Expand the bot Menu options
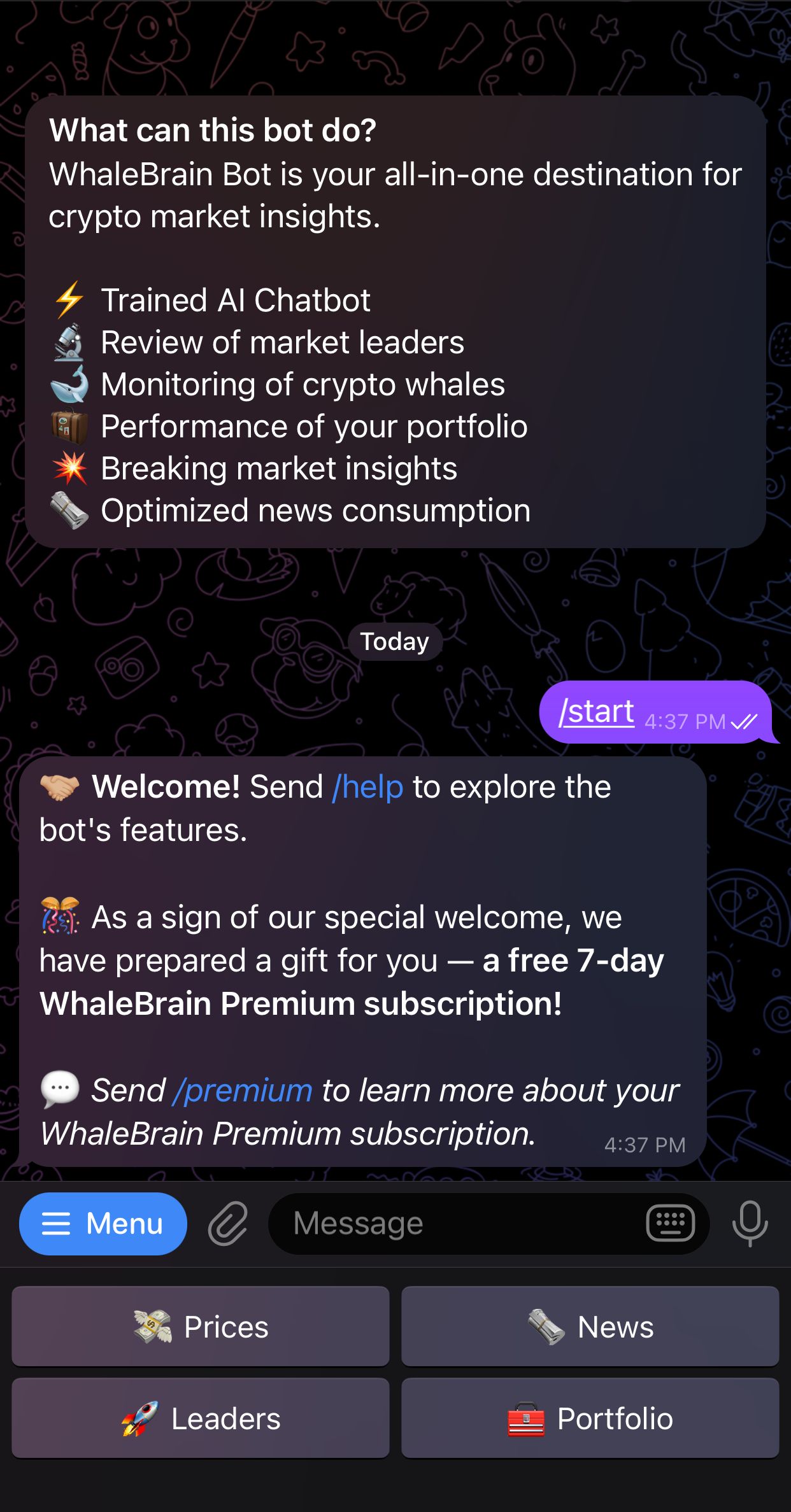Screen dimensions: 791x1512 (103, 1223)
